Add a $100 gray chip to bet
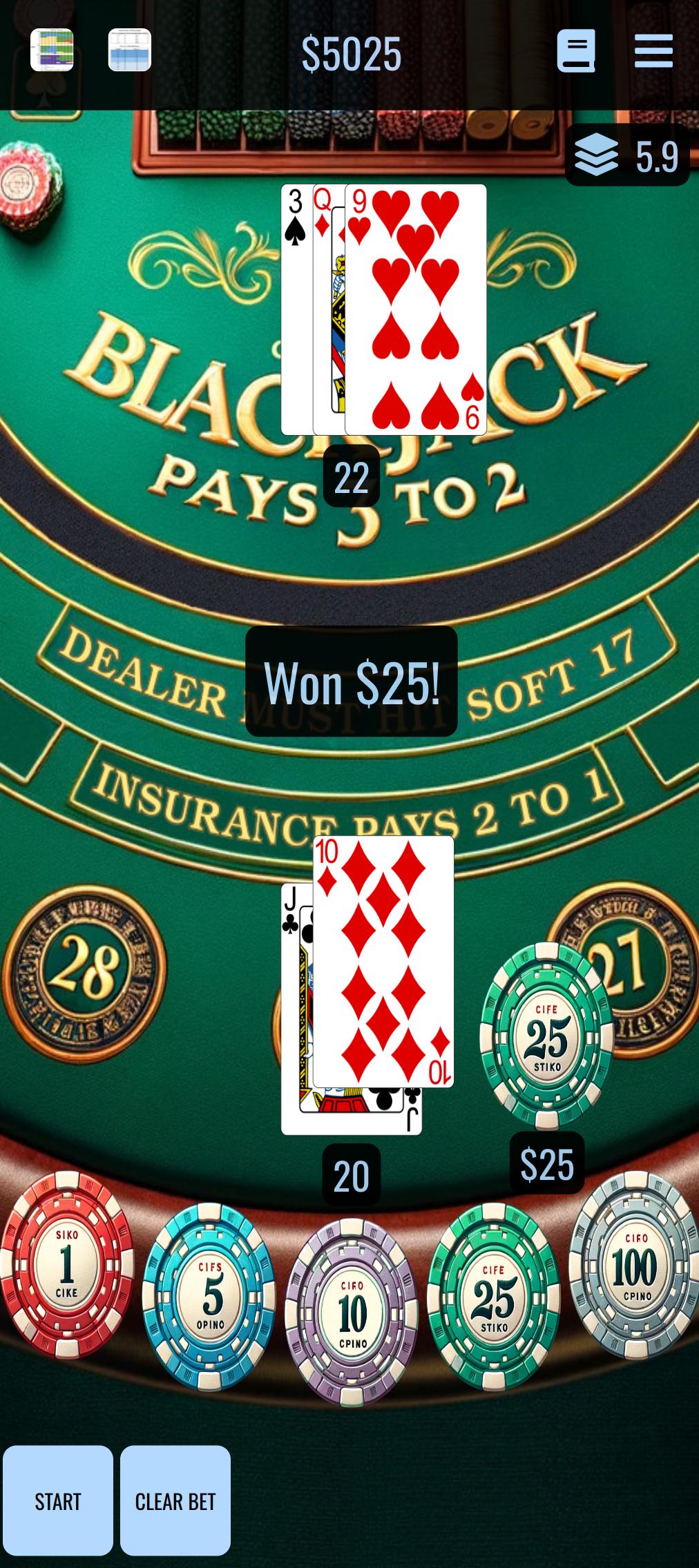This screenshot has width=699, height=1568. (634, 1265)
